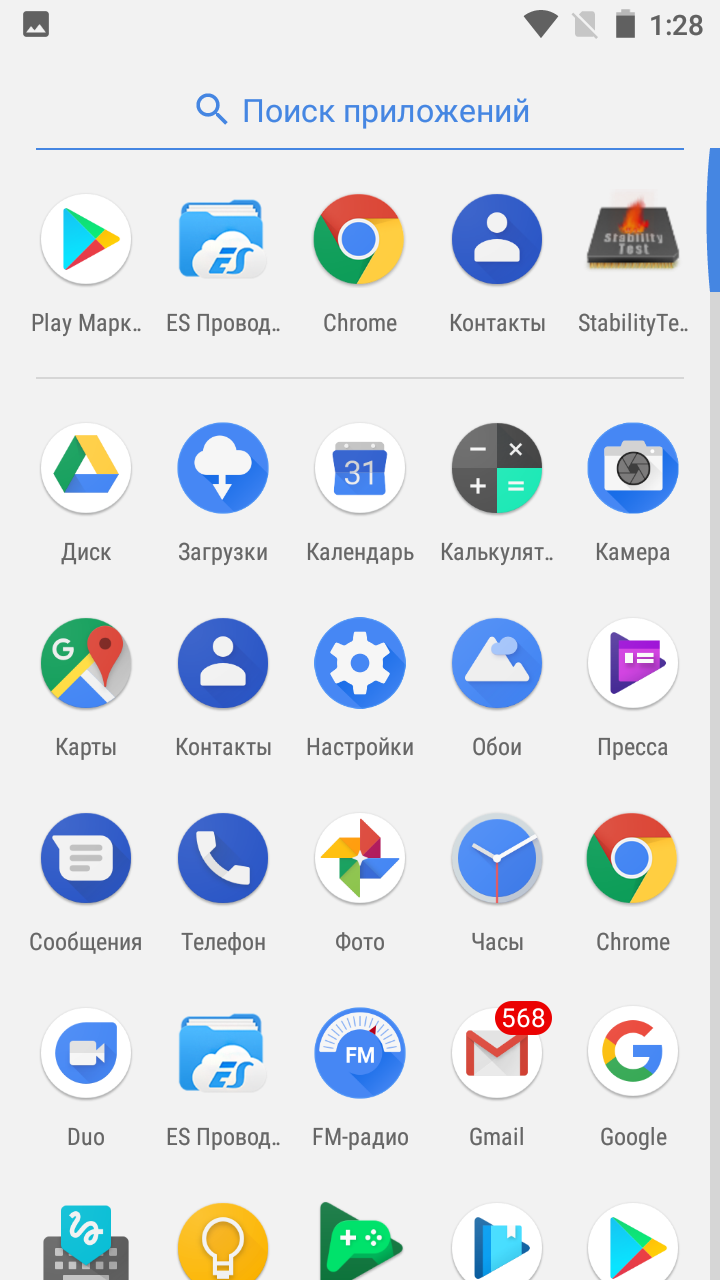Open the Настройки settings app
Screen dimensions: 720x1280
tap(360, 663)
